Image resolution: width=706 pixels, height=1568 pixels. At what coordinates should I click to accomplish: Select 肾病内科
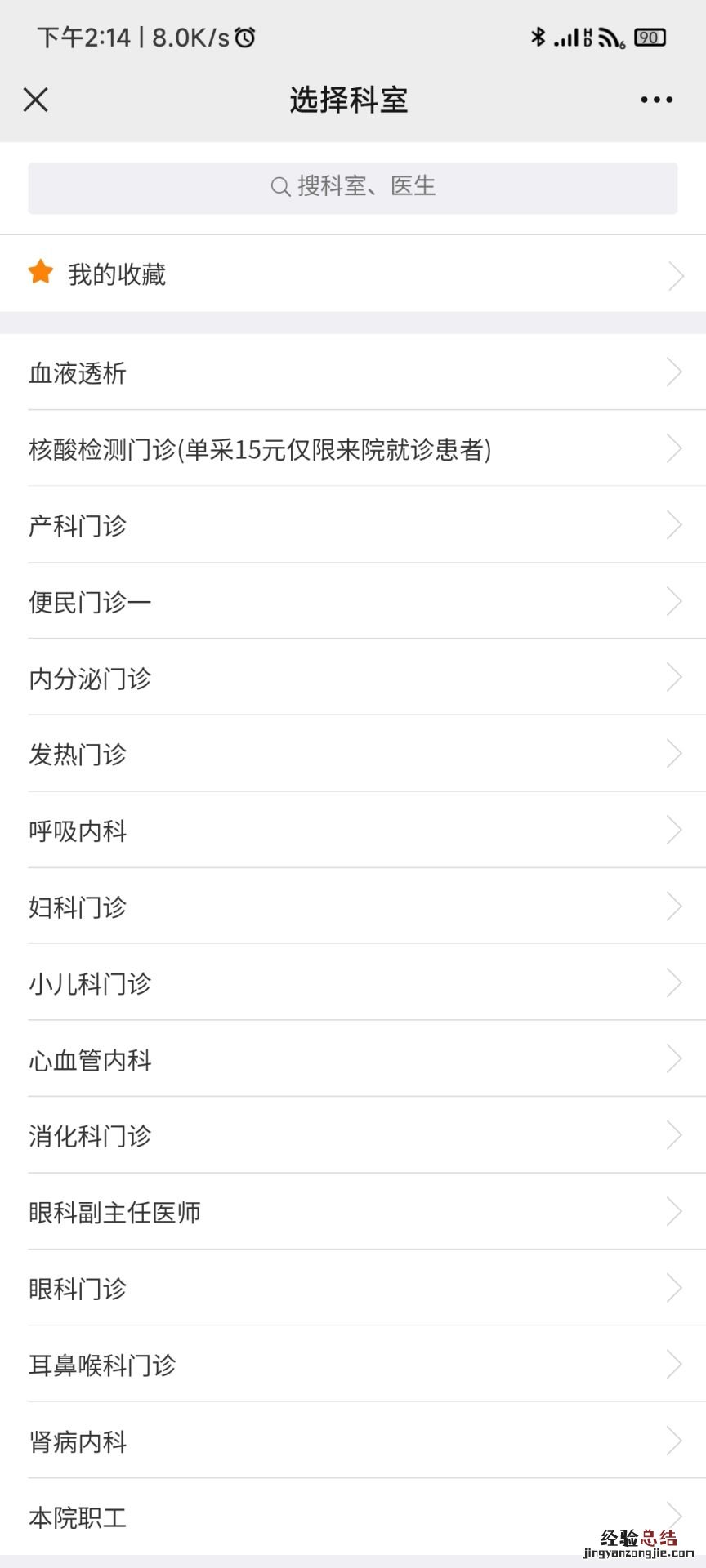(x=353, y=1441)
